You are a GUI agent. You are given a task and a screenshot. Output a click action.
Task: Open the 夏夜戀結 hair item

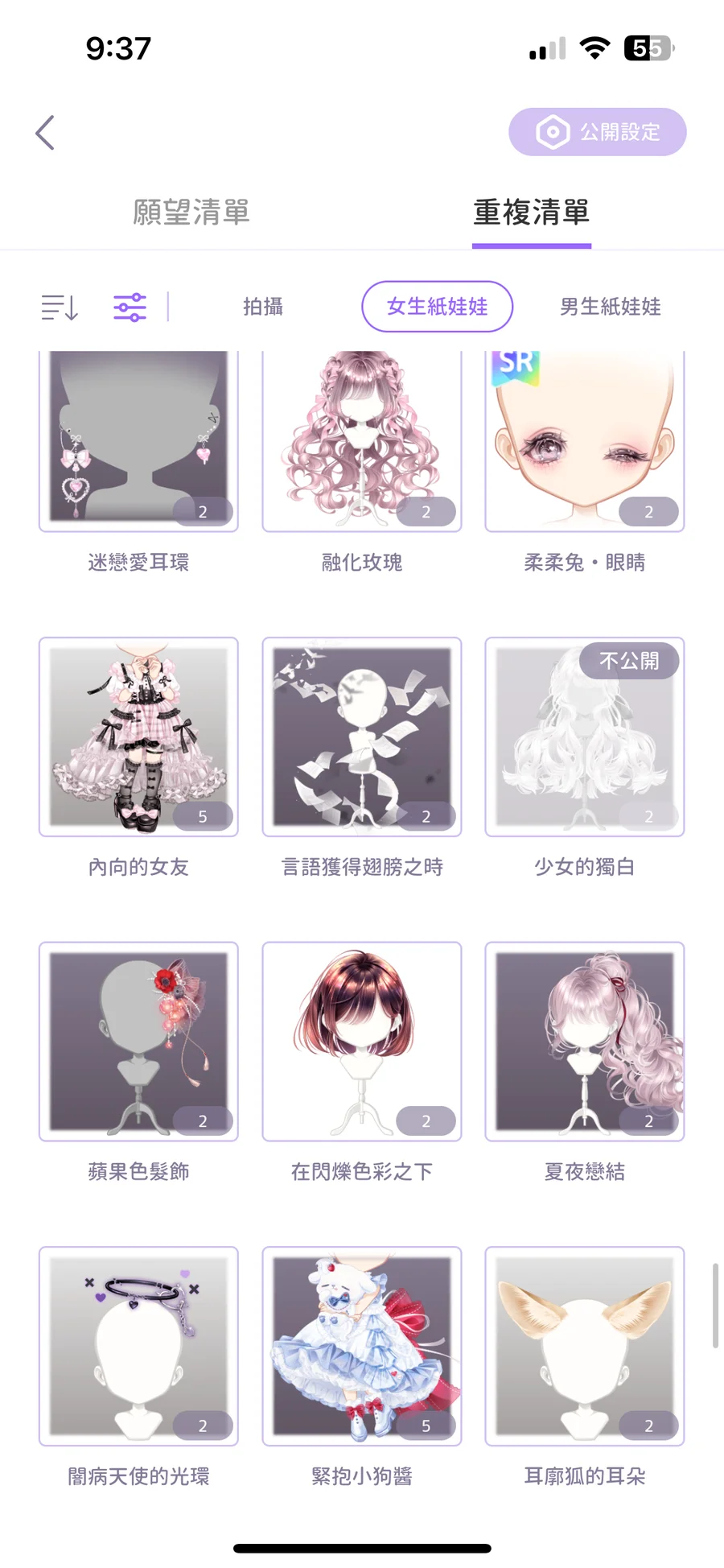click(x=584, y=1041)
